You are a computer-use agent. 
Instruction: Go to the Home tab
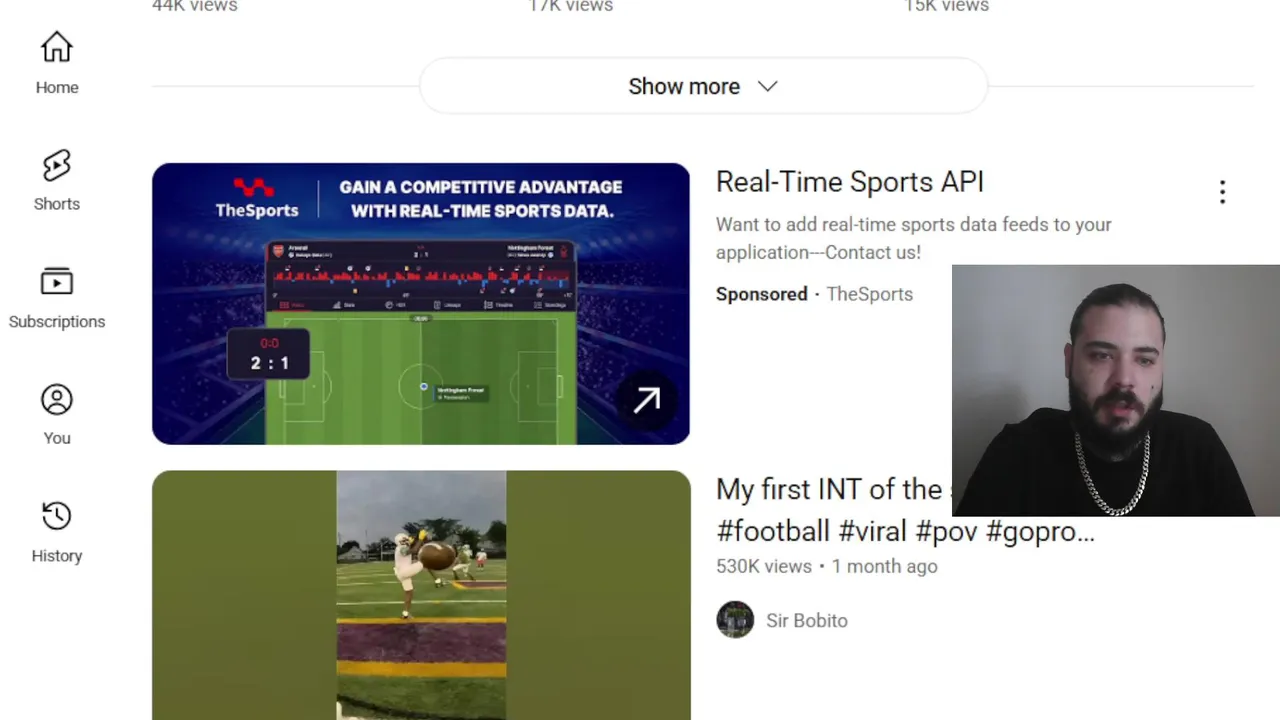(57, 63)
